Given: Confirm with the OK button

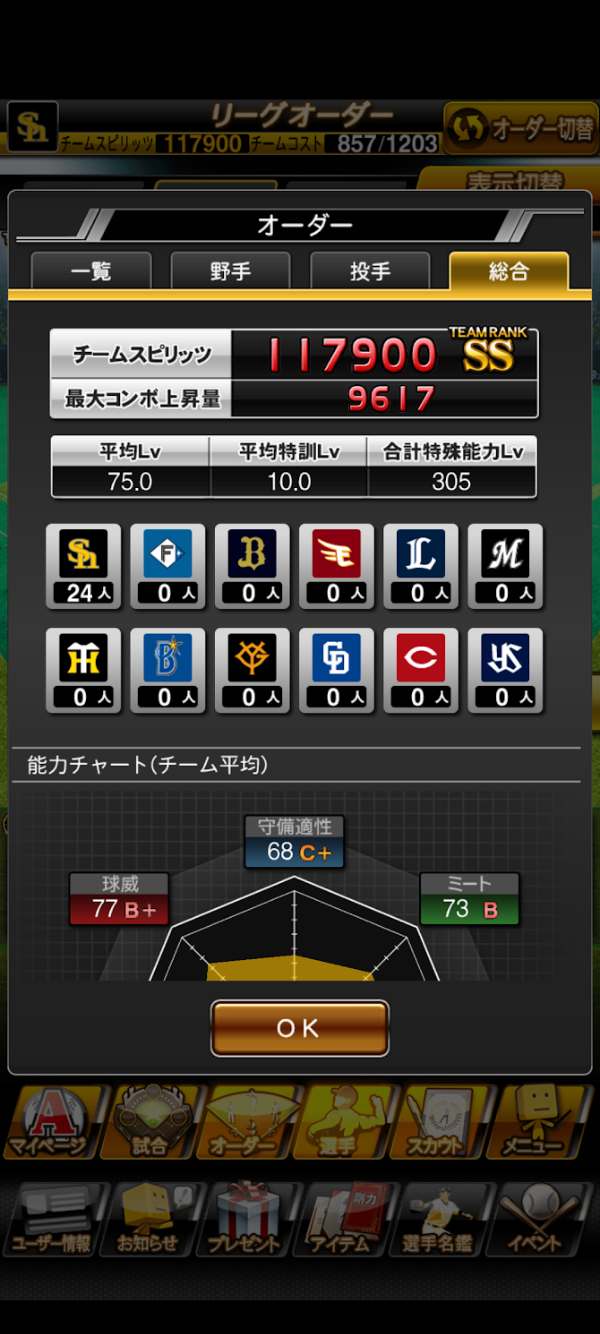Looking at the screenshot, I should [299, 1028].
